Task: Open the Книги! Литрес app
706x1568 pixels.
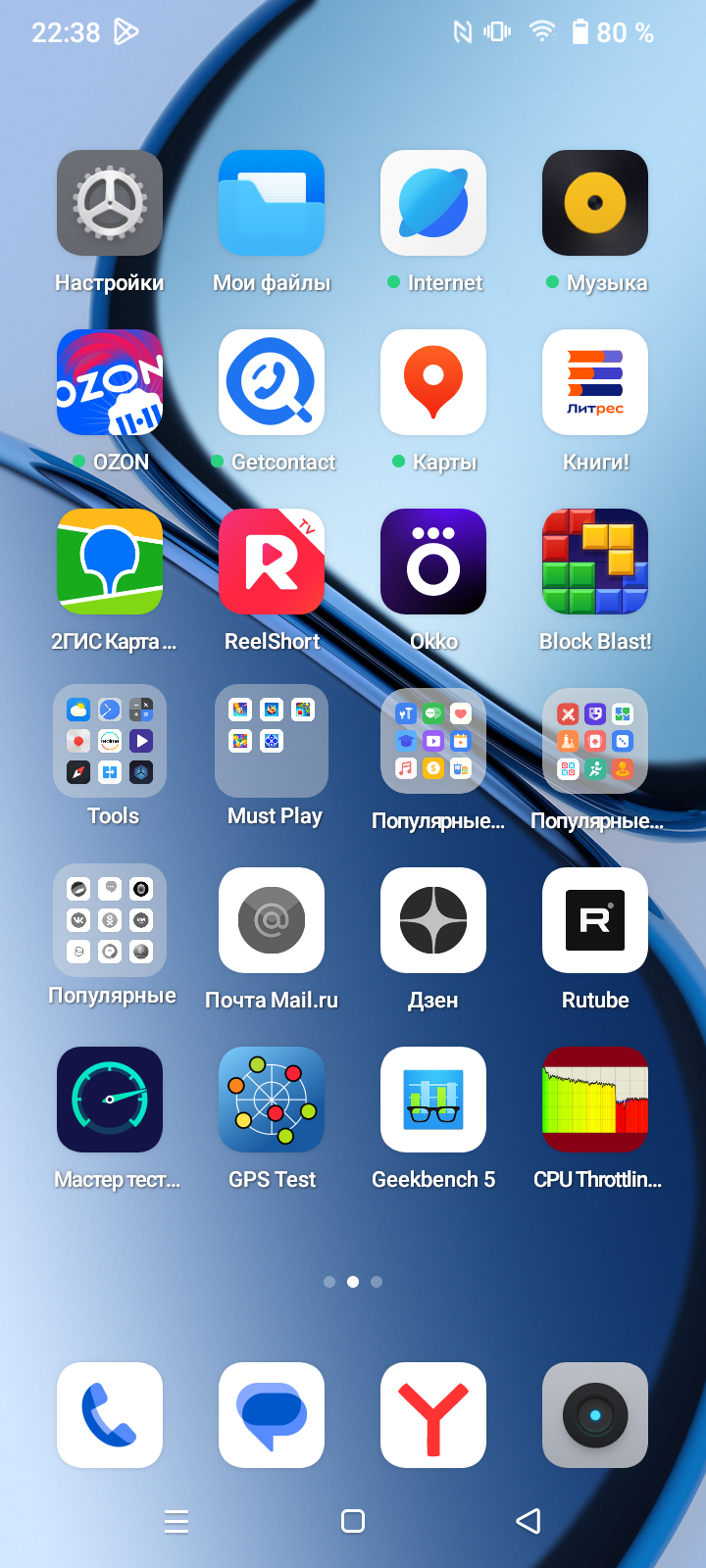Action: click(x=595, y=382)
